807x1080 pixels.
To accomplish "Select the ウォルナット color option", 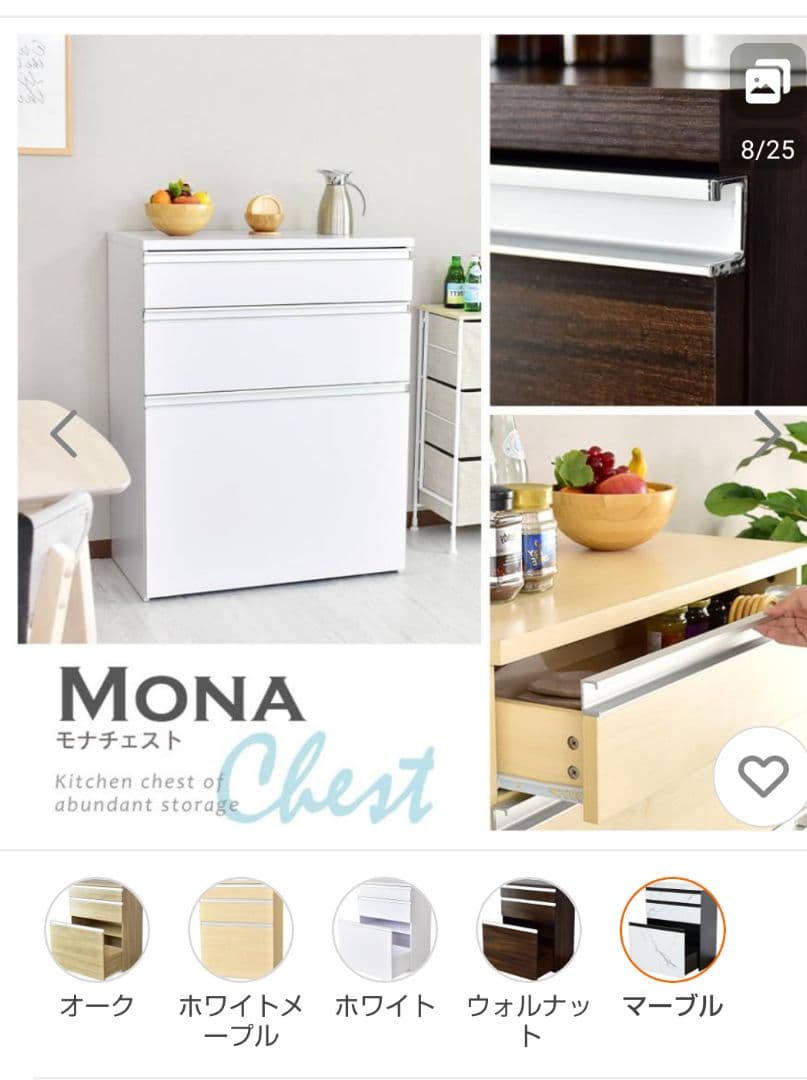I will click(x=528, y=930).
